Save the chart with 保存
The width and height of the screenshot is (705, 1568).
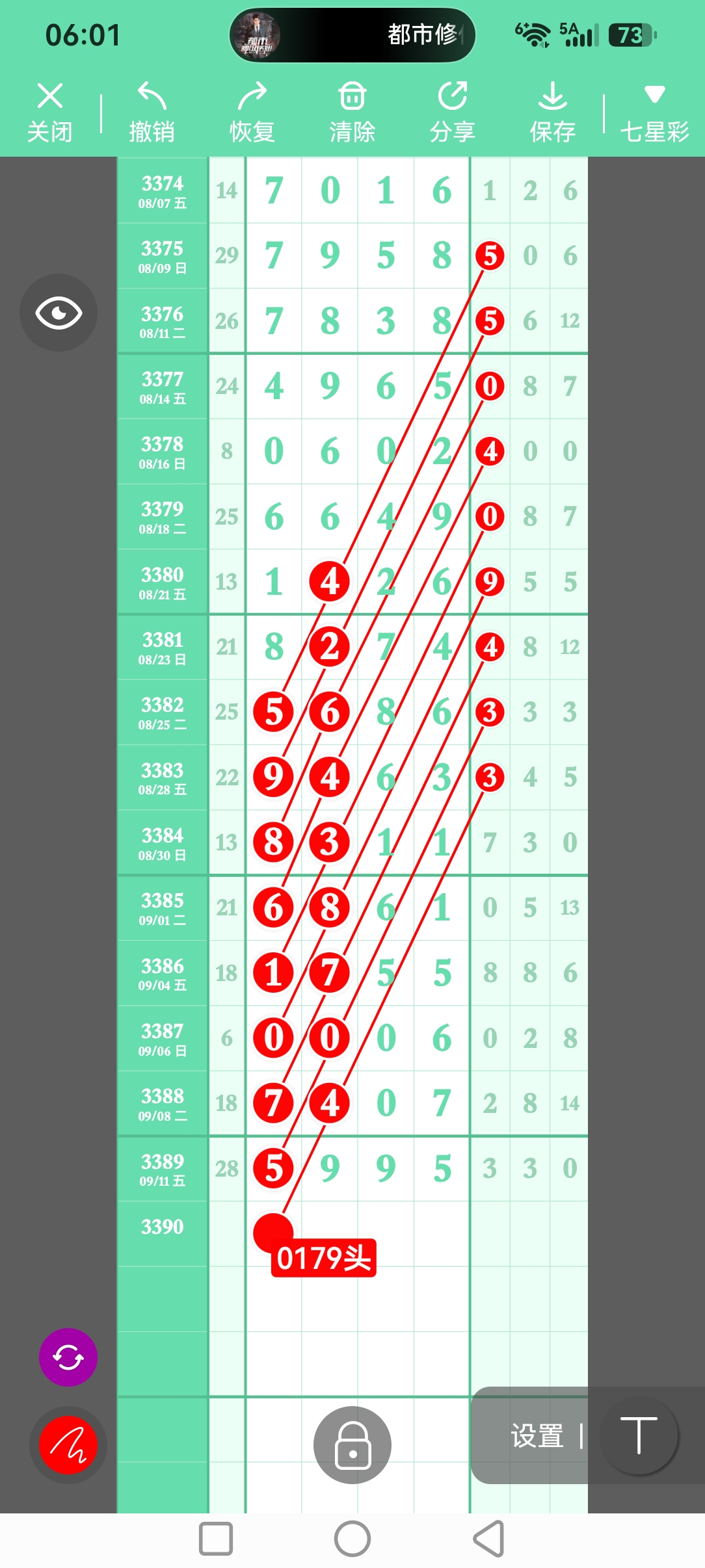tap(553, 112)
